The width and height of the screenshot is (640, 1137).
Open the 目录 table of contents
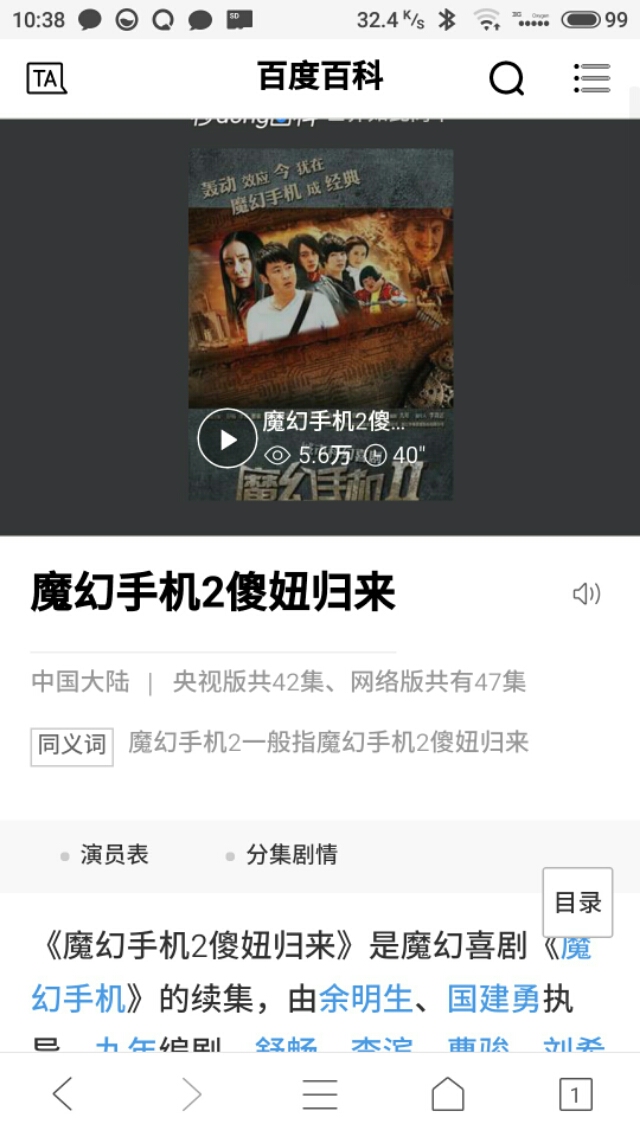578,902
